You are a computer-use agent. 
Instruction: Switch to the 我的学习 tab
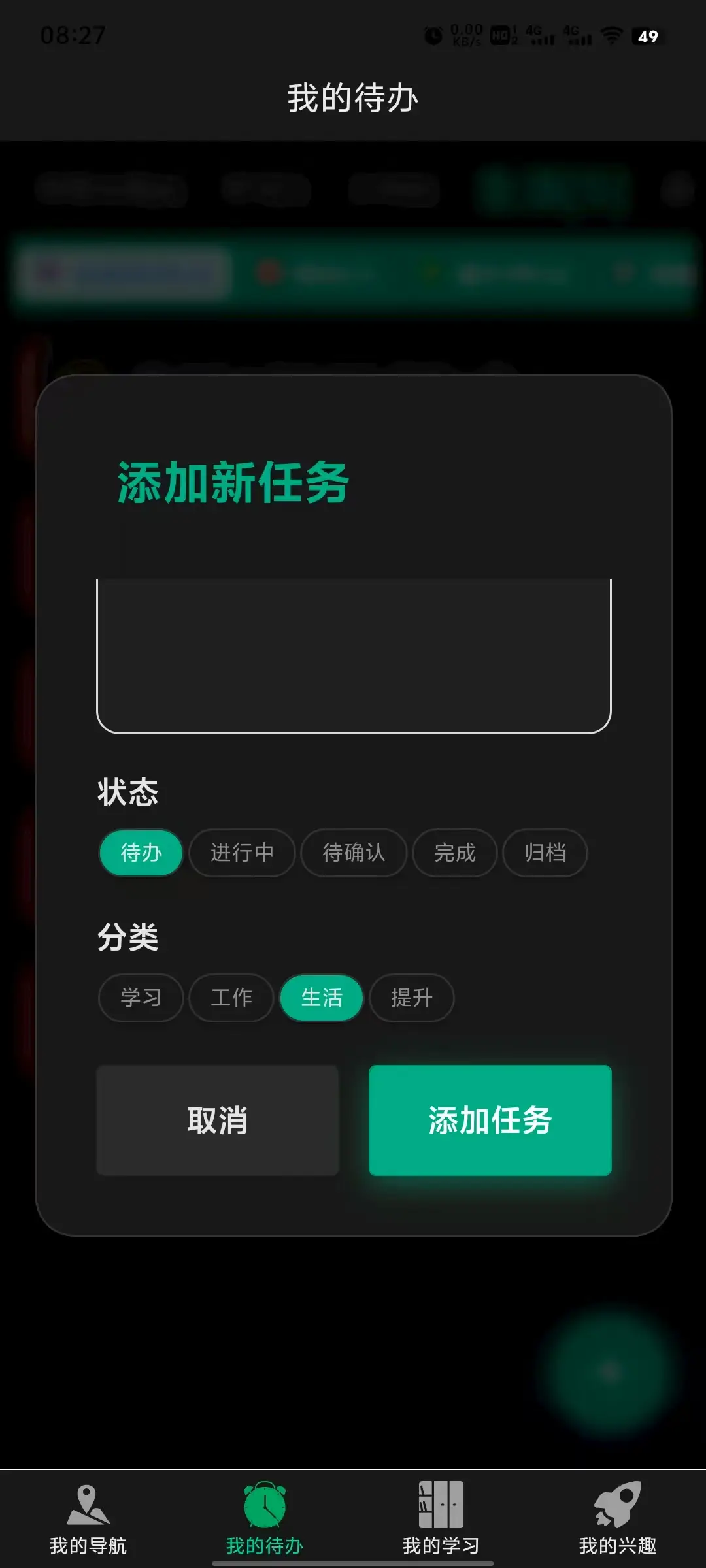click(x=441, y=1519)
